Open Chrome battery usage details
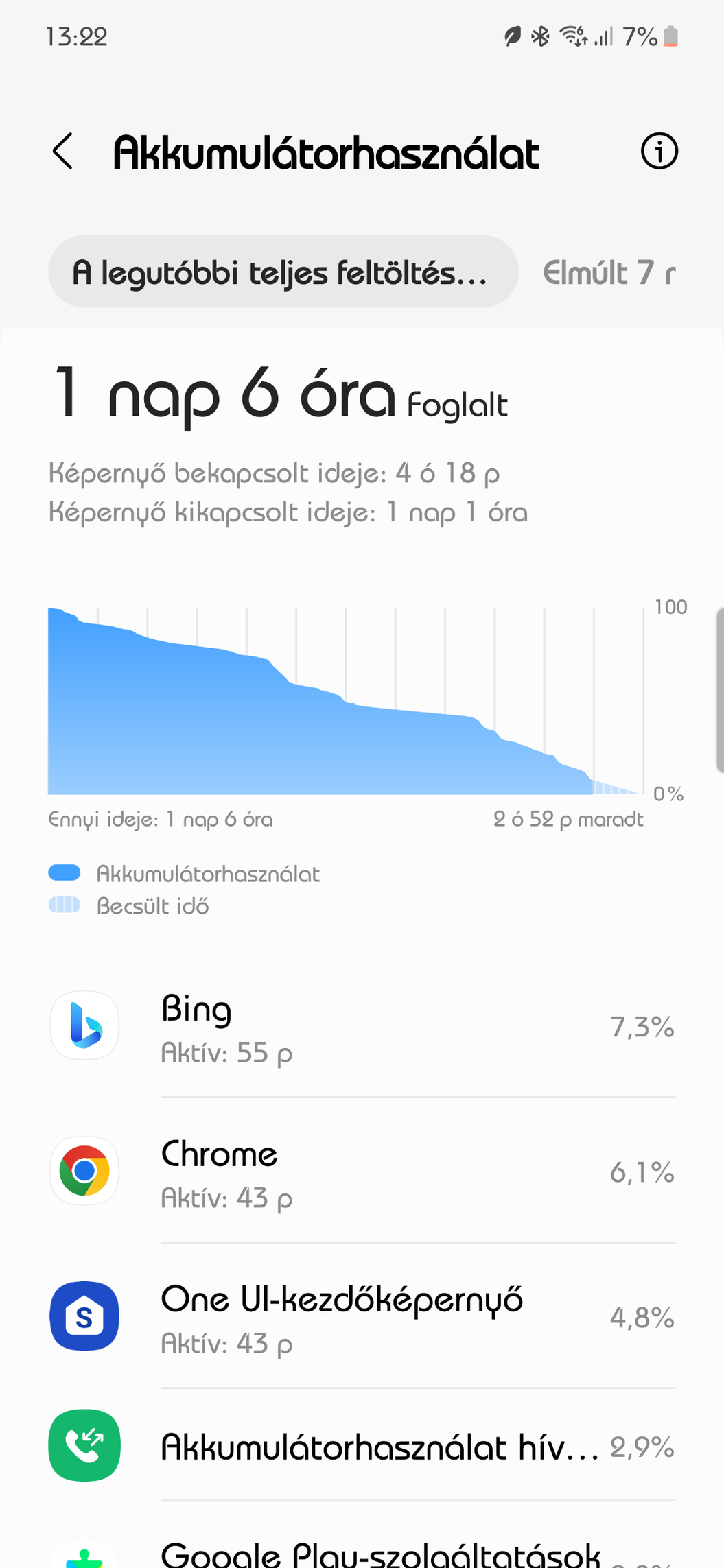 (x=362, y=1170)
